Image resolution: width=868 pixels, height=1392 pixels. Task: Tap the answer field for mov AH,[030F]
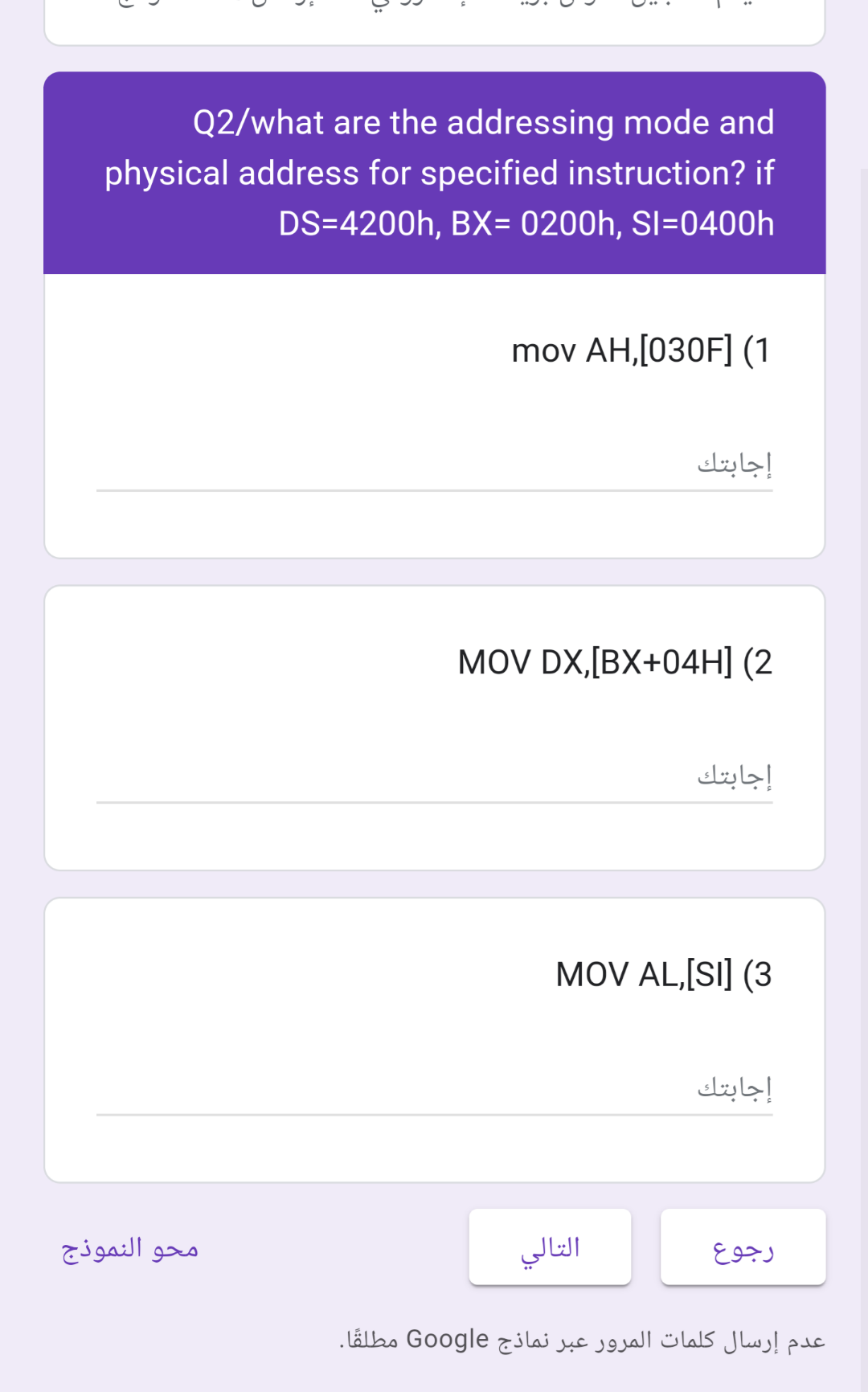click(x=434, y=465)
